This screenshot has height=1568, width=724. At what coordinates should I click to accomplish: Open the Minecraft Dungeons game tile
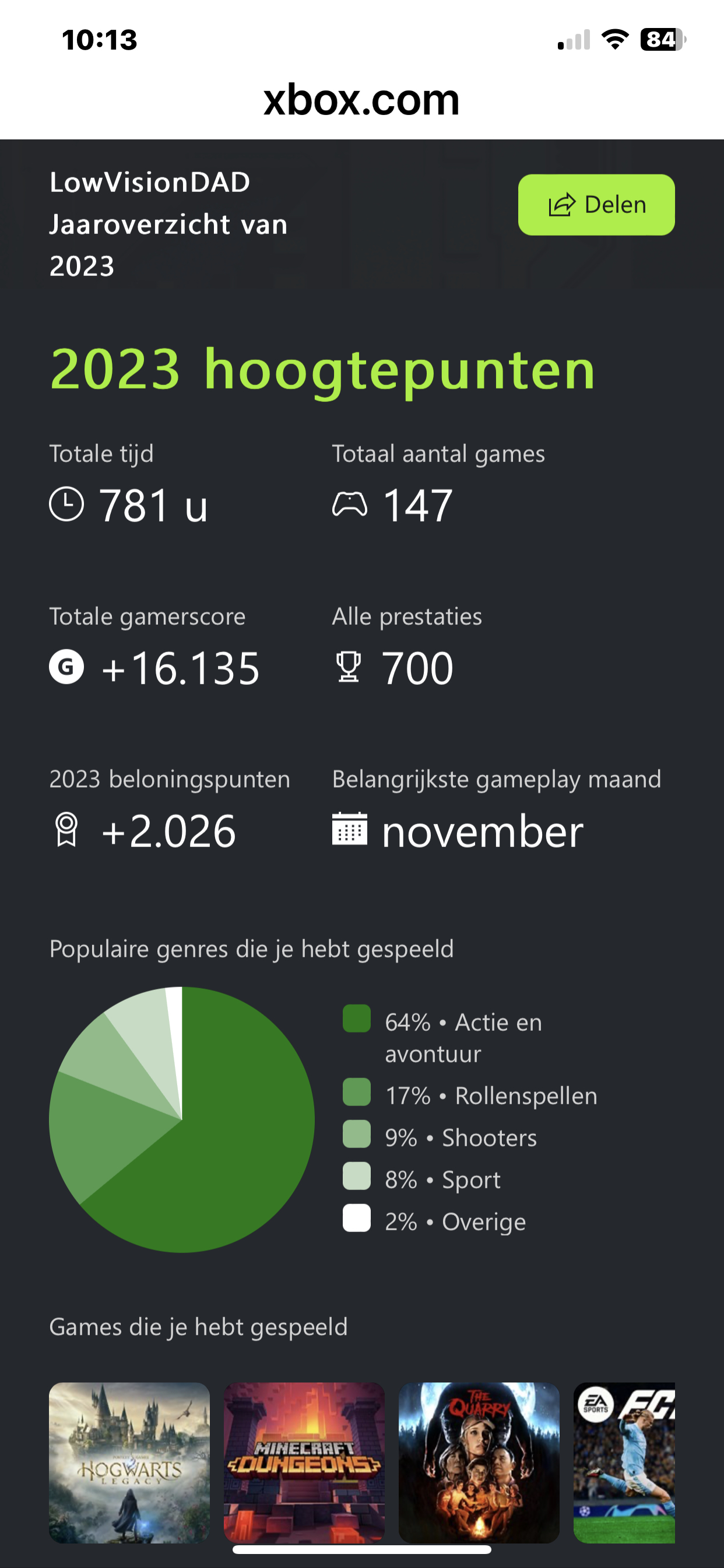[304, 1462]
